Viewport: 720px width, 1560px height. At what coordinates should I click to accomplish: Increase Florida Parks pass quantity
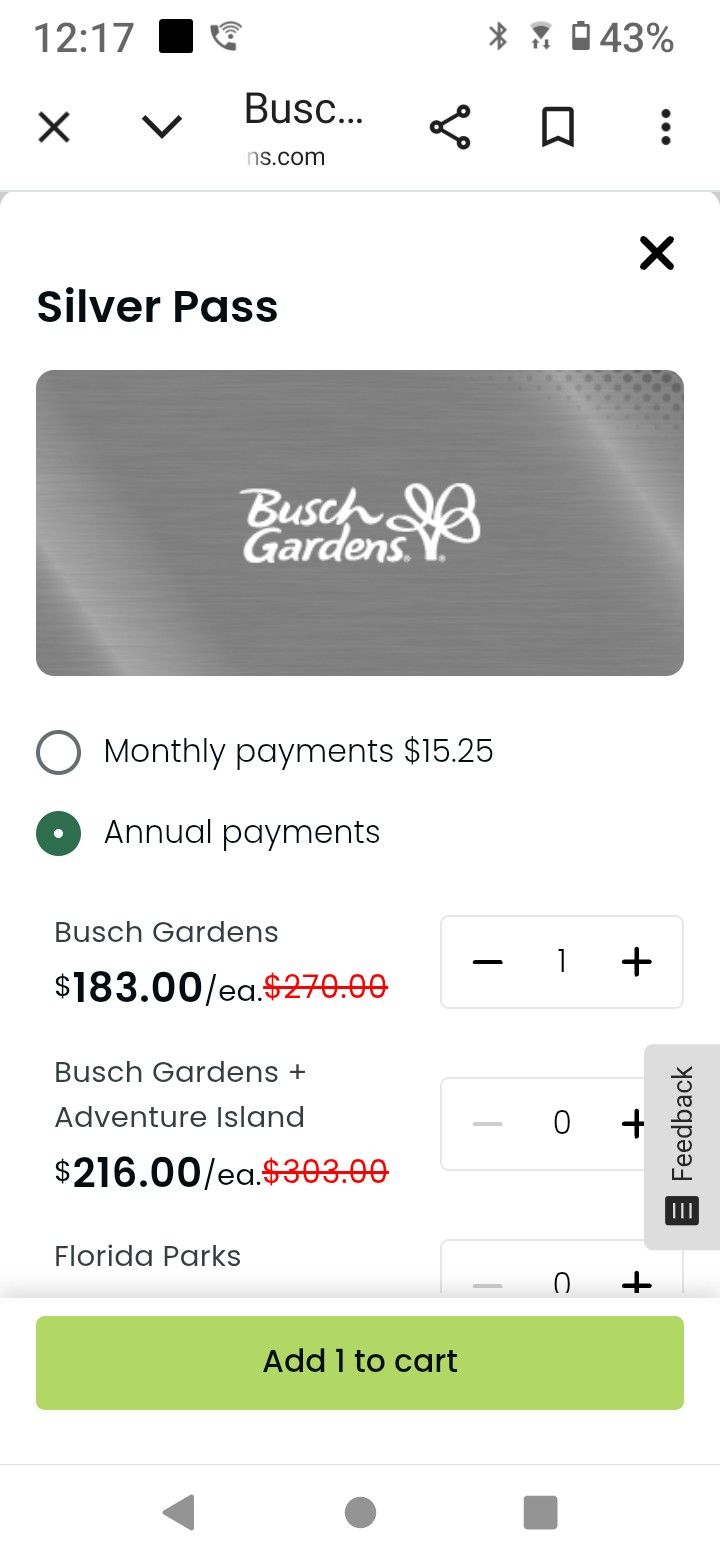(x=636, y=1282)
